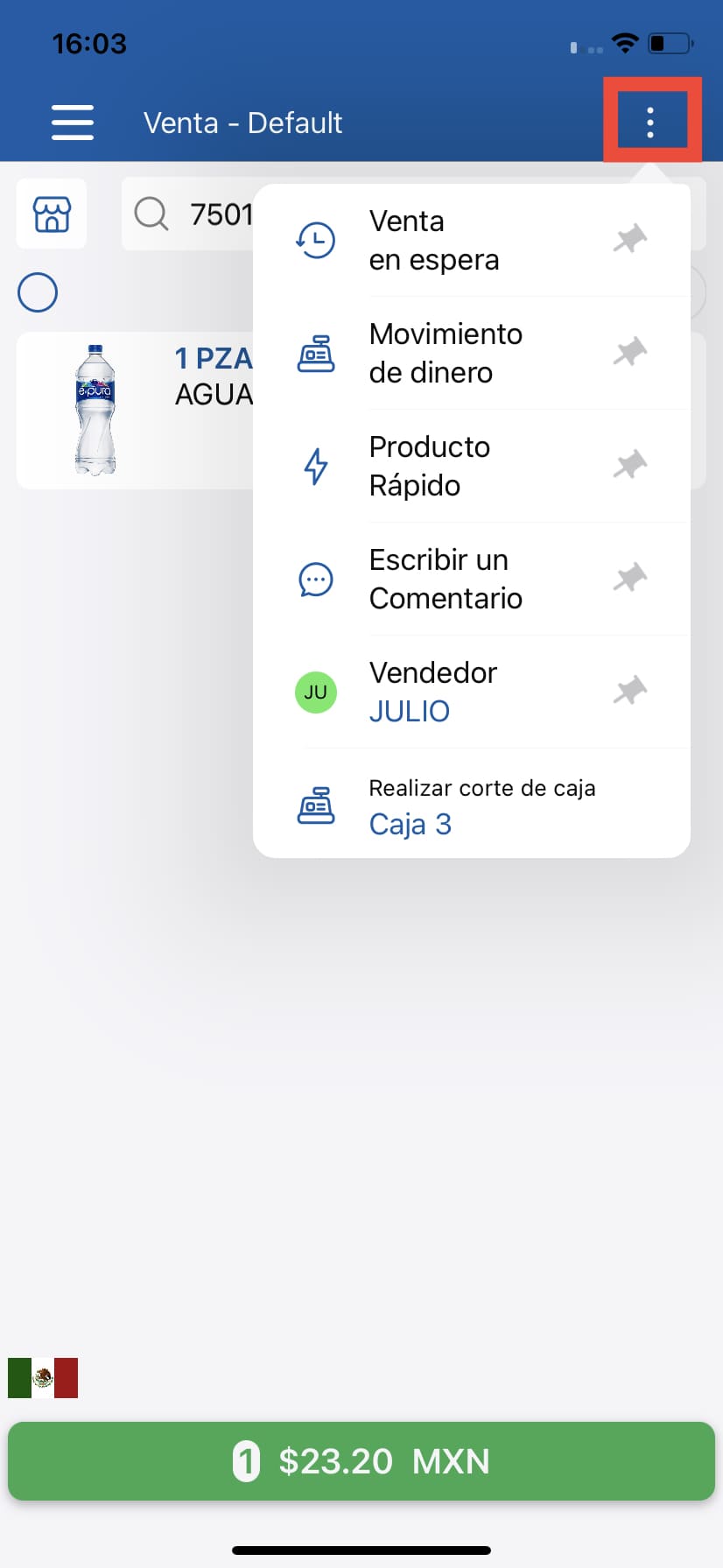Viewport: 723px width, 1568px height.
Task: Select the store icon below the header
Action: [x=51, y=213]
